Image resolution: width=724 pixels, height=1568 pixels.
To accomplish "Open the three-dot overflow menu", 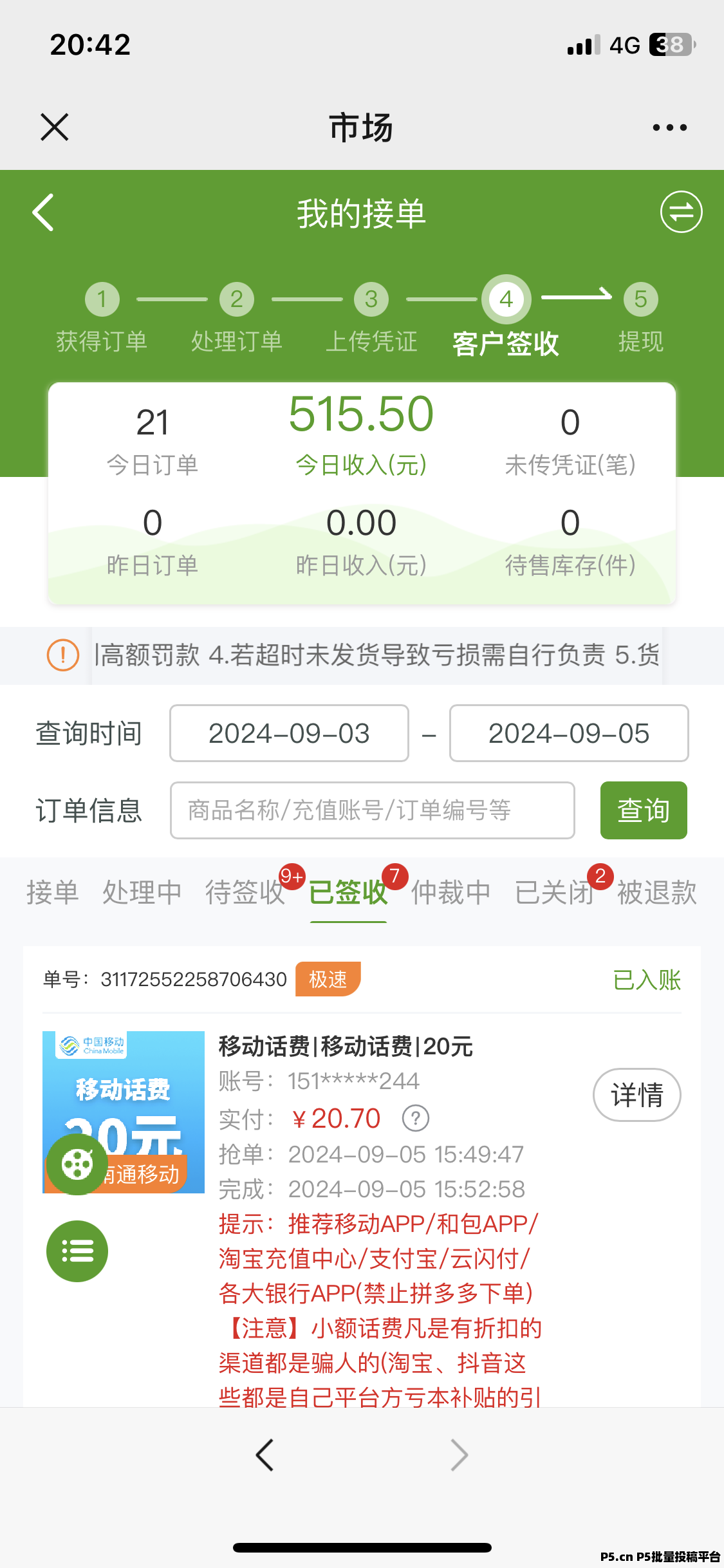I will (669, 127).
